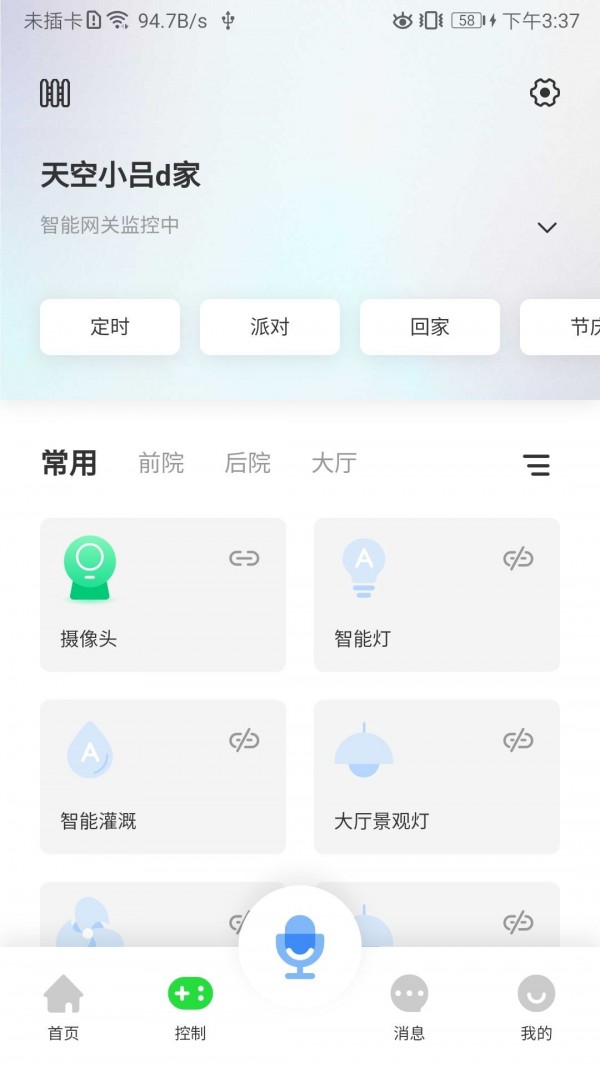Image resolution: width=600 pixels, height=1067 pixels.
Task: Switch to the 控制 bottom tab
Action: 190,1007
